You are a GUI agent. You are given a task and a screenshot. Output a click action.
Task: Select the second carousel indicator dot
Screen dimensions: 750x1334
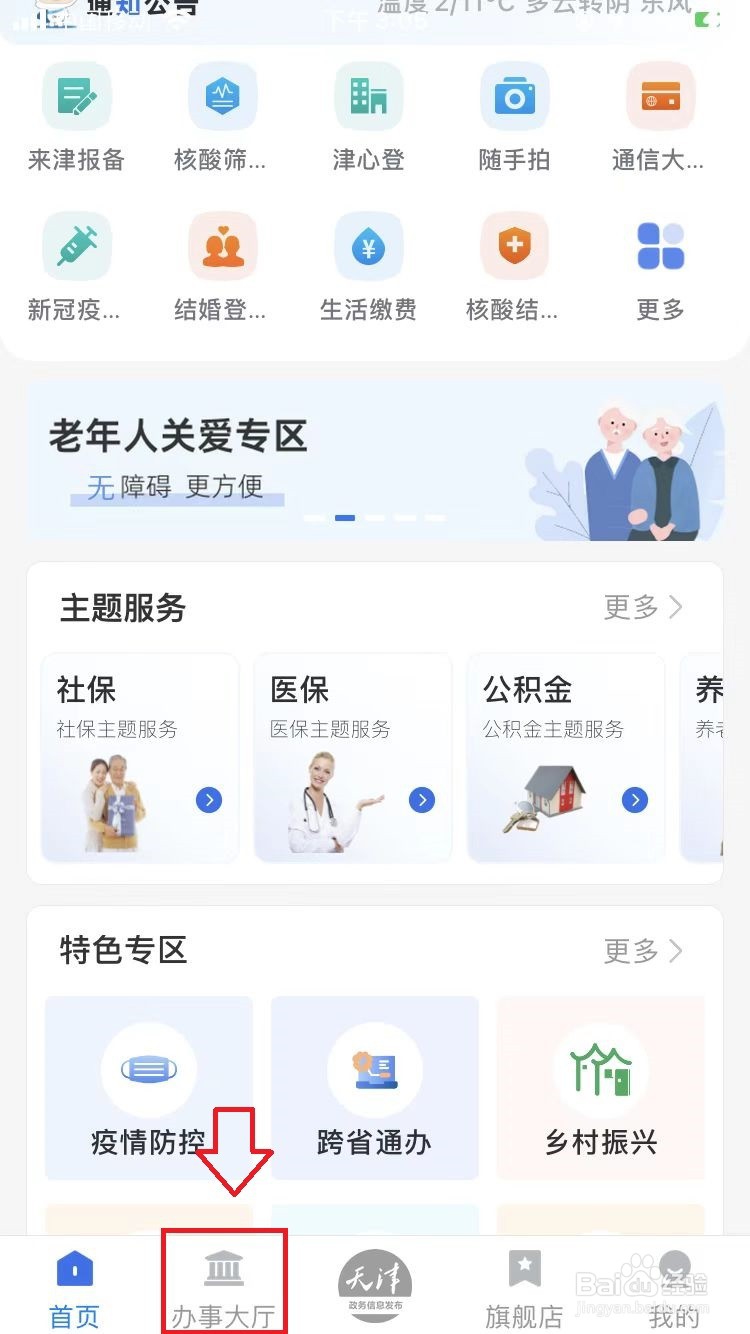(x=344, y=517)
